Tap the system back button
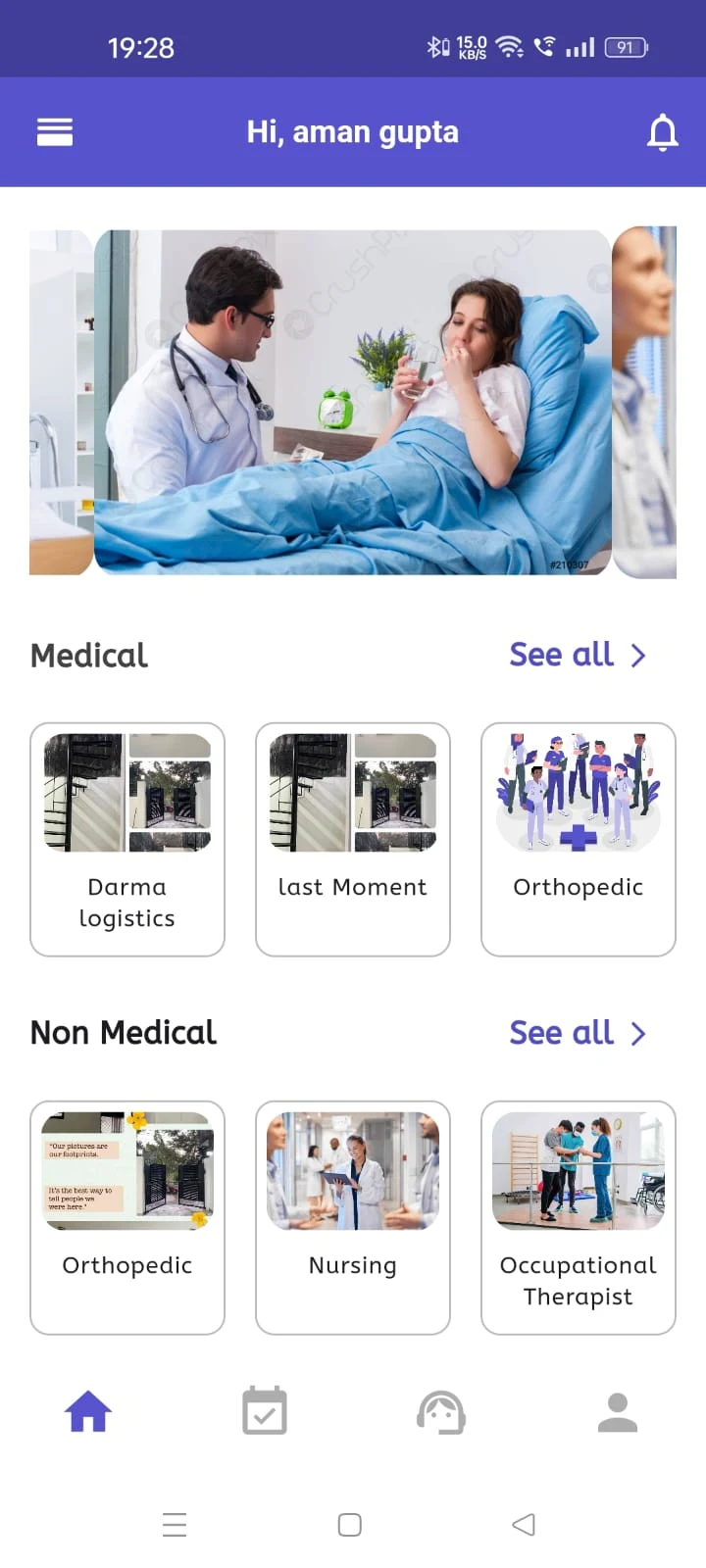This screenshot has width=706, height=1568. [524, 1525]
